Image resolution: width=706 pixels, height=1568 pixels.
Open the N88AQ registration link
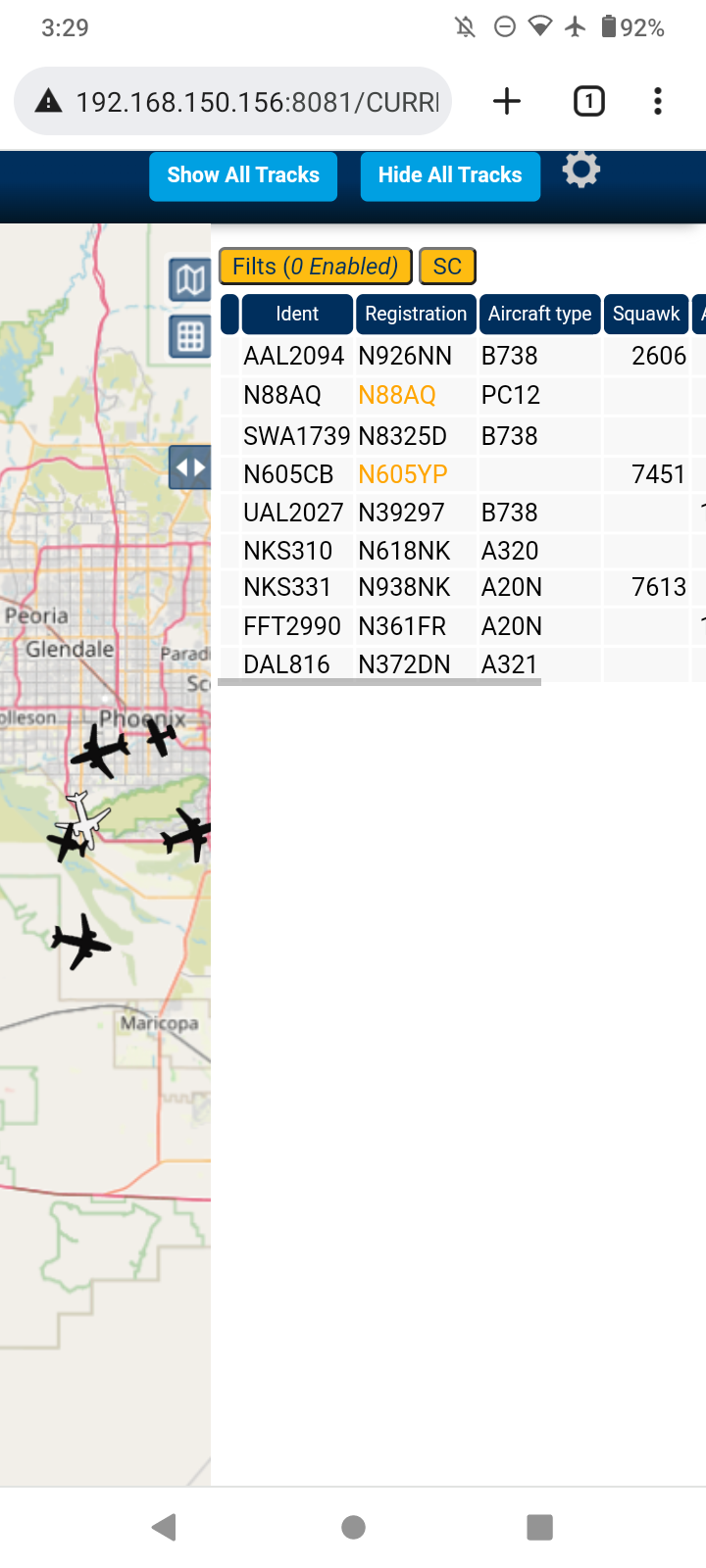pos(397,395)
